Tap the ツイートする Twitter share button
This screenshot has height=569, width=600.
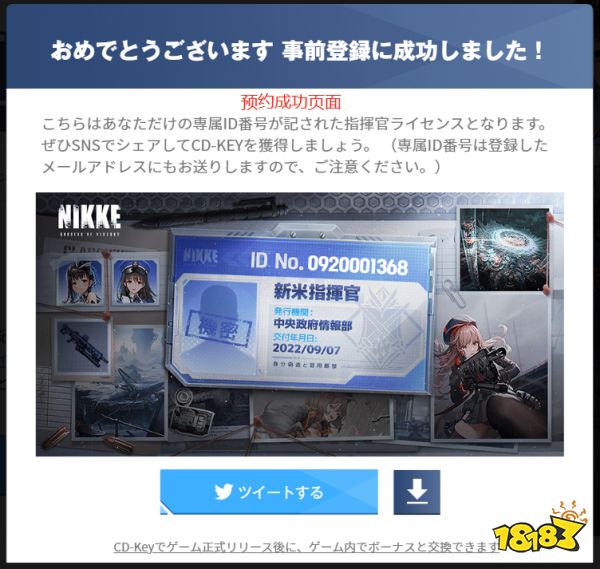point(269,492)
